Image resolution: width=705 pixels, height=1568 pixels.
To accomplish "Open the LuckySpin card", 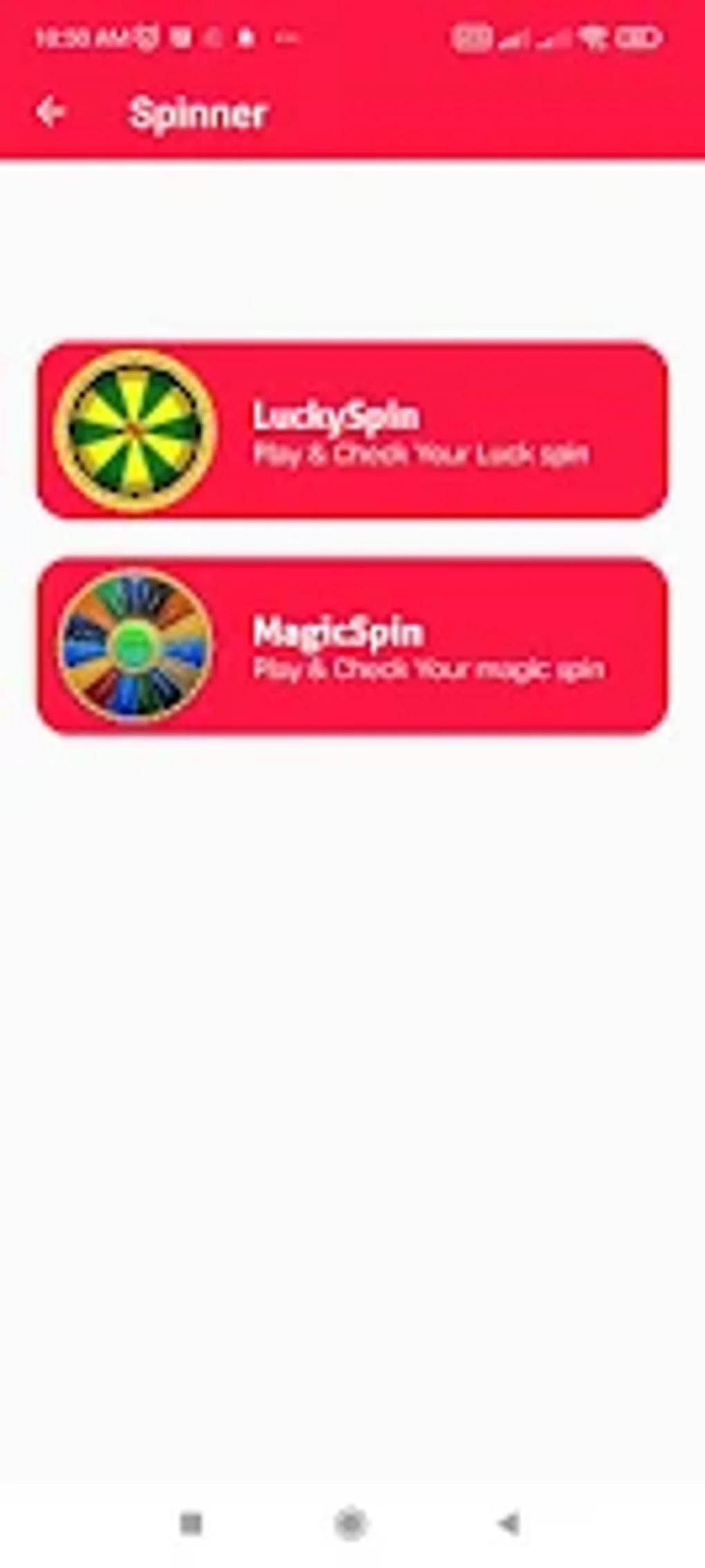I will (352, 431).
